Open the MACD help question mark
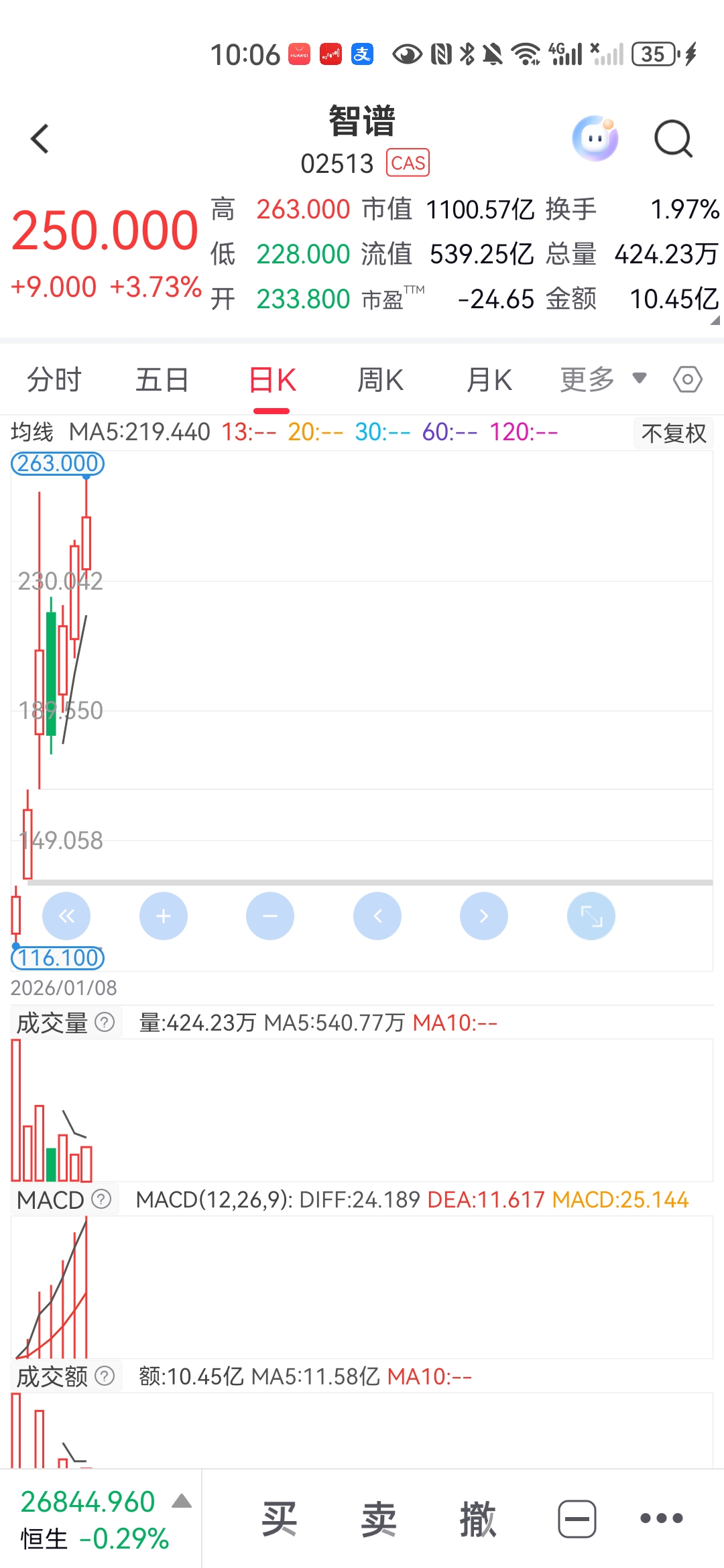Viewport: 724px width, 1568px height. point(101,1199)
